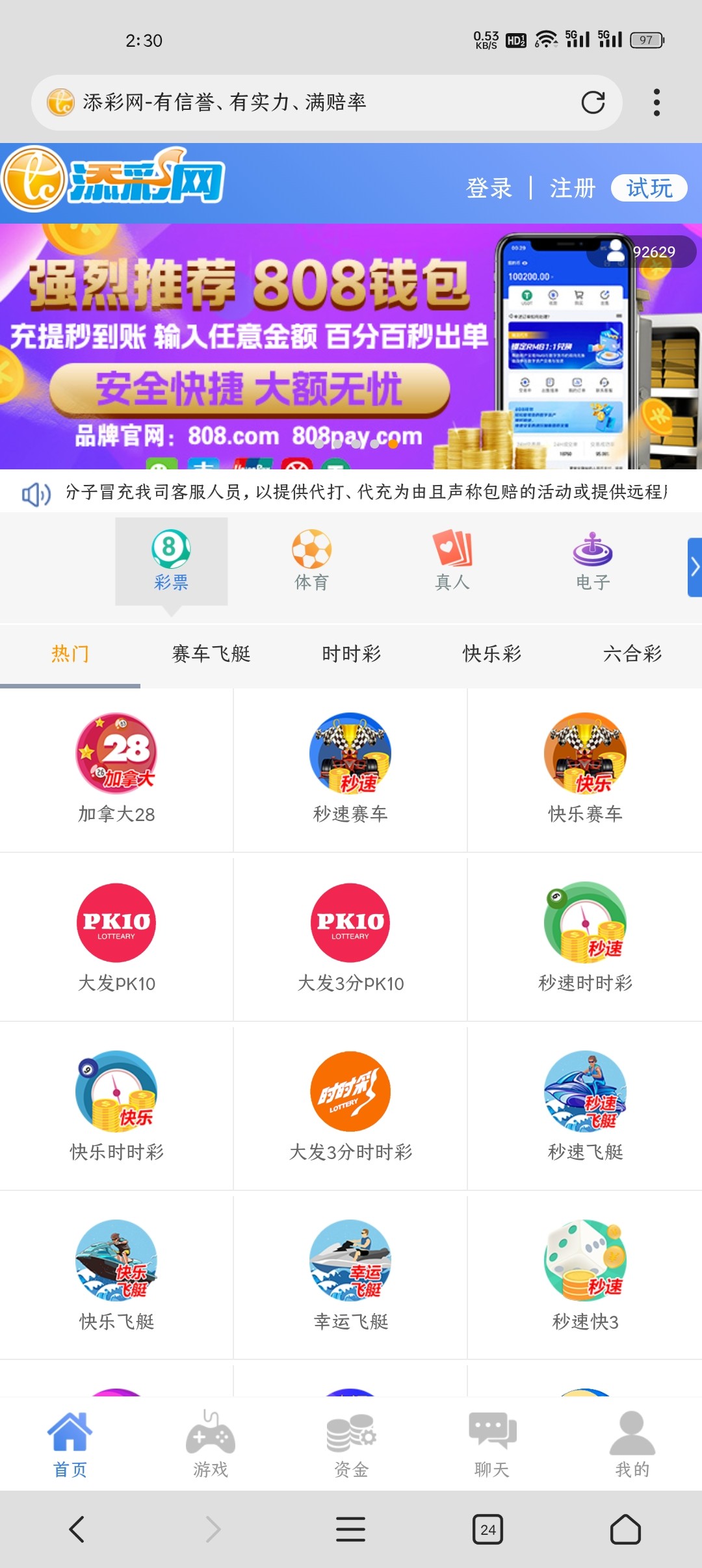The width and height of the screenshot is (702, 1568).
Task: Tap 注册 to register an account
Action: click(x=572, y=188)
